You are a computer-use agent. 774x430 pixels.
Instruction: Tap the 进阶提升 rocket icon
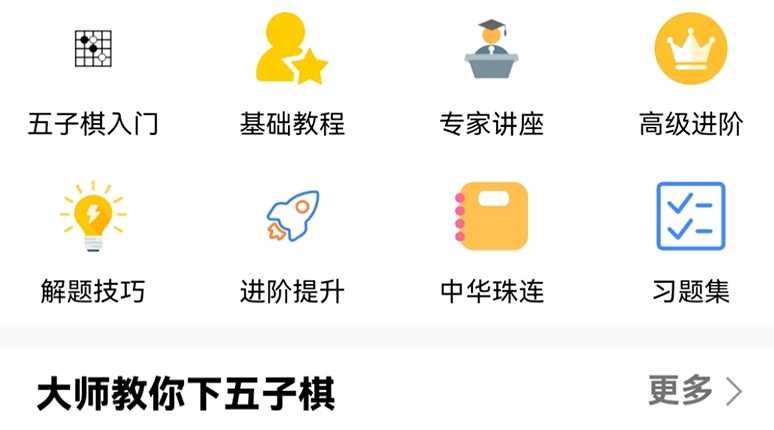(292, 217)
